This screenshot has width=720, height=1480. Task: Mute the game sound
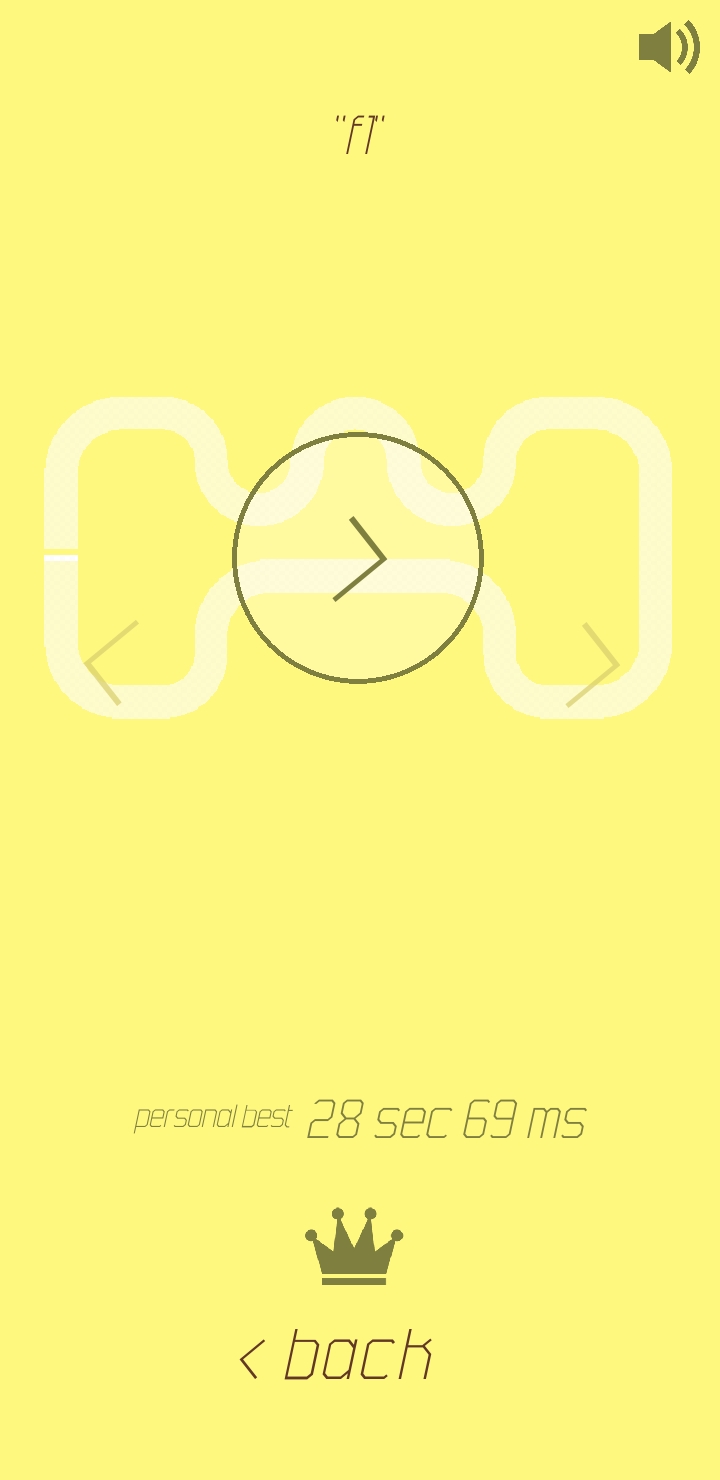point(668,46)
